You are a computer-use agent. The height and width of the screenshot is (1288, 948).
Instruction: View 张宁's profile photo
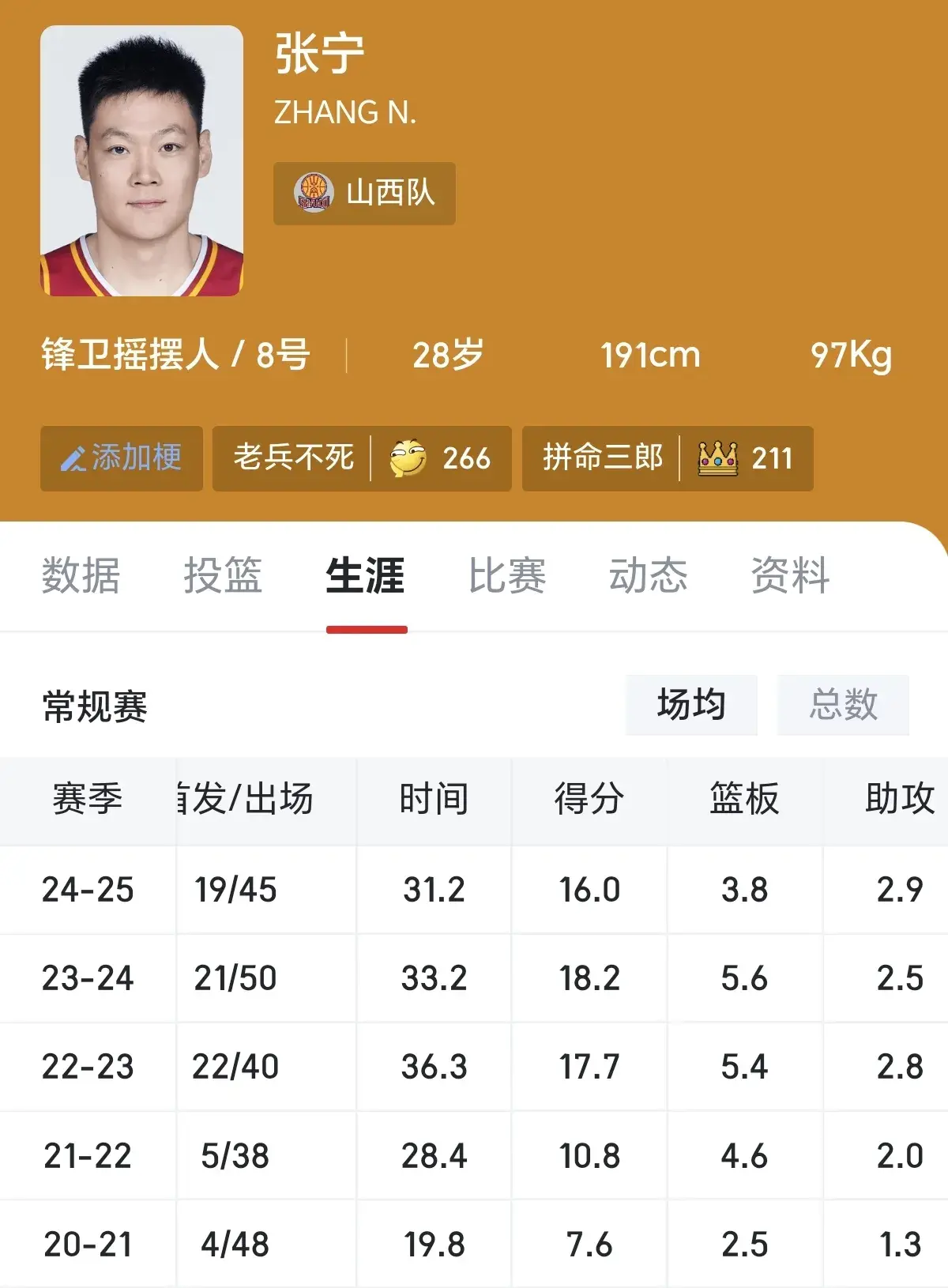tap(141, 161)
